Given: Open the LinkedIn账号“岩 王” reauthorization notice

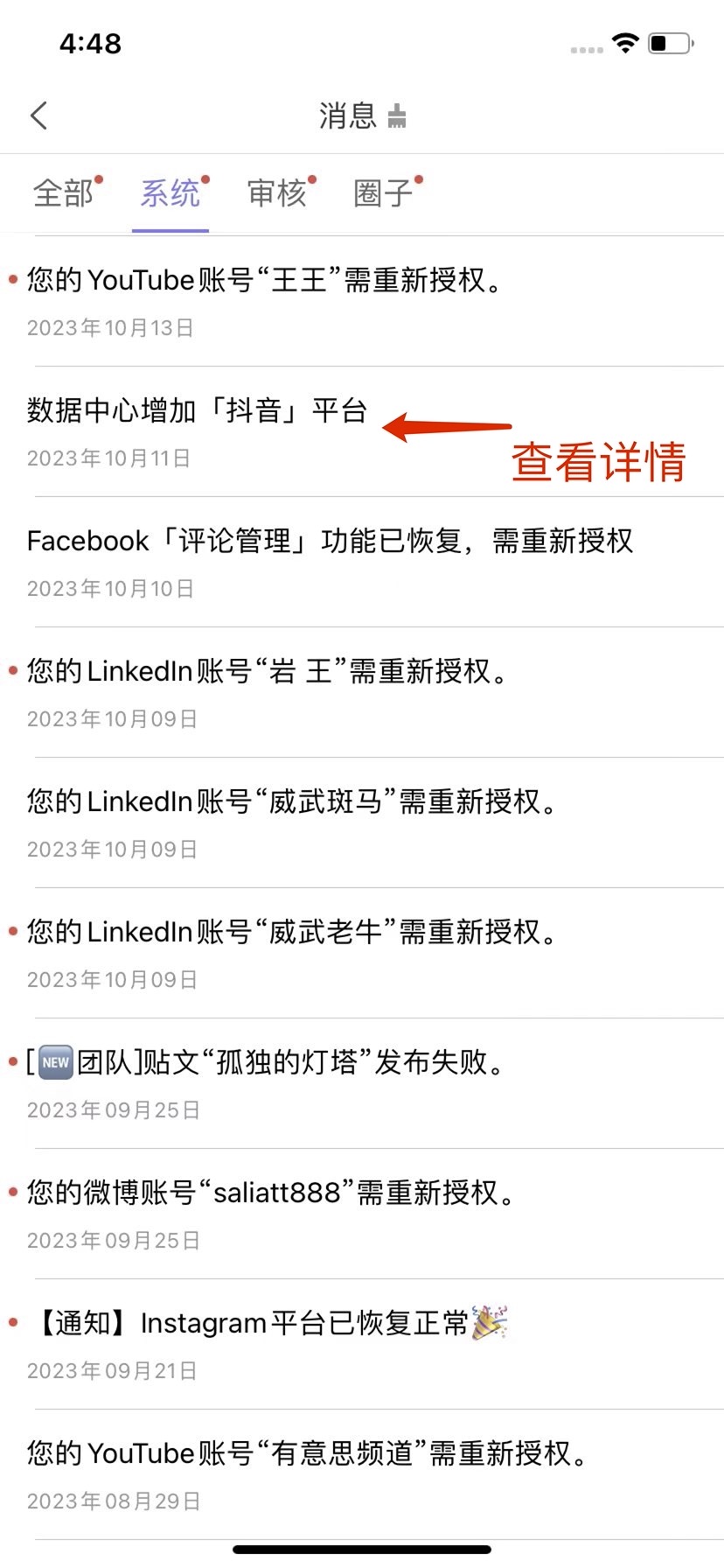Looking at the screenshot, I should point(362,692).
